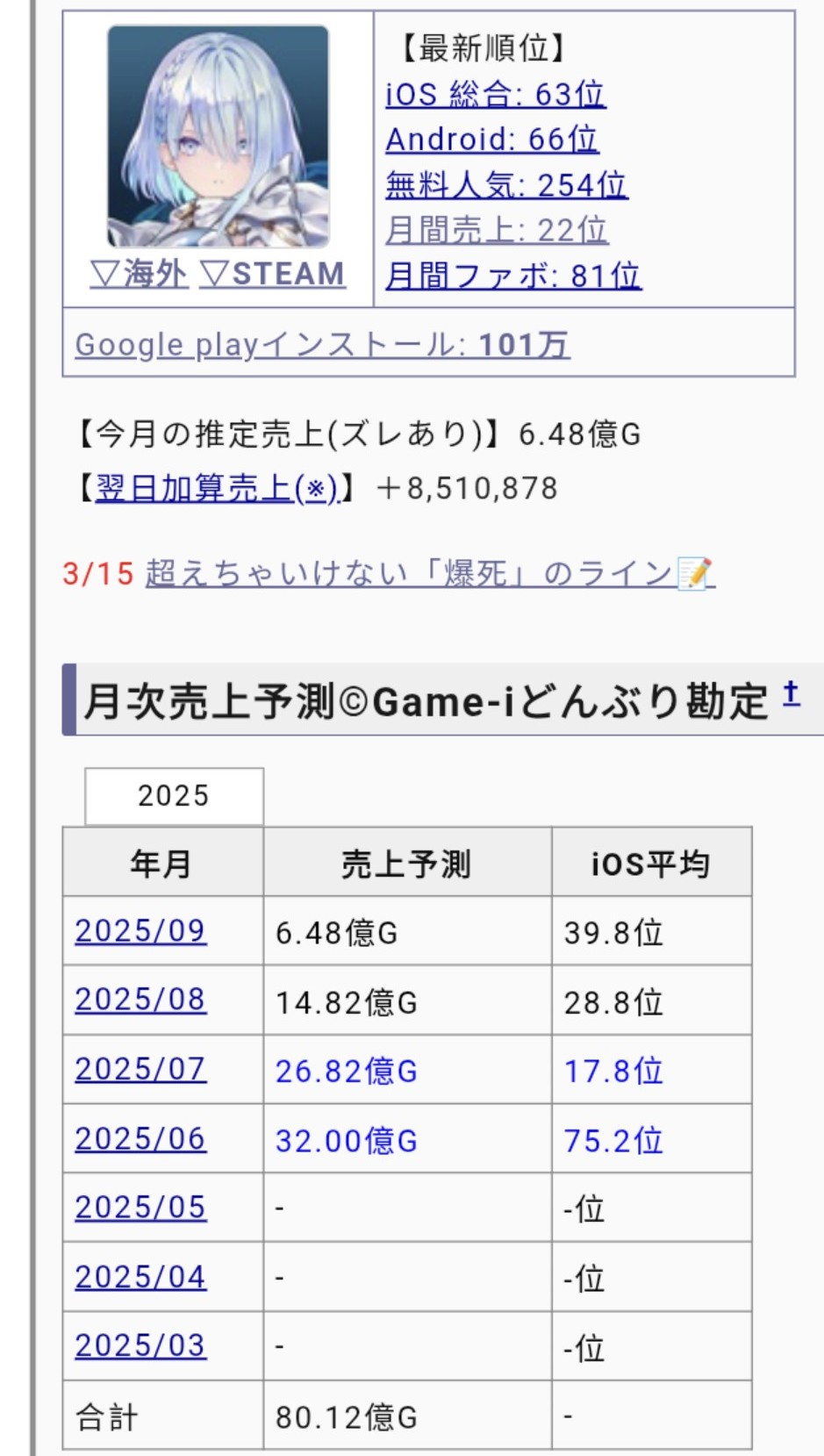The image size is (824, 1456).
Task: Tap the footnote marker beside どんぶり勘定
Action: pyautogui.click(x=791, y=693)
